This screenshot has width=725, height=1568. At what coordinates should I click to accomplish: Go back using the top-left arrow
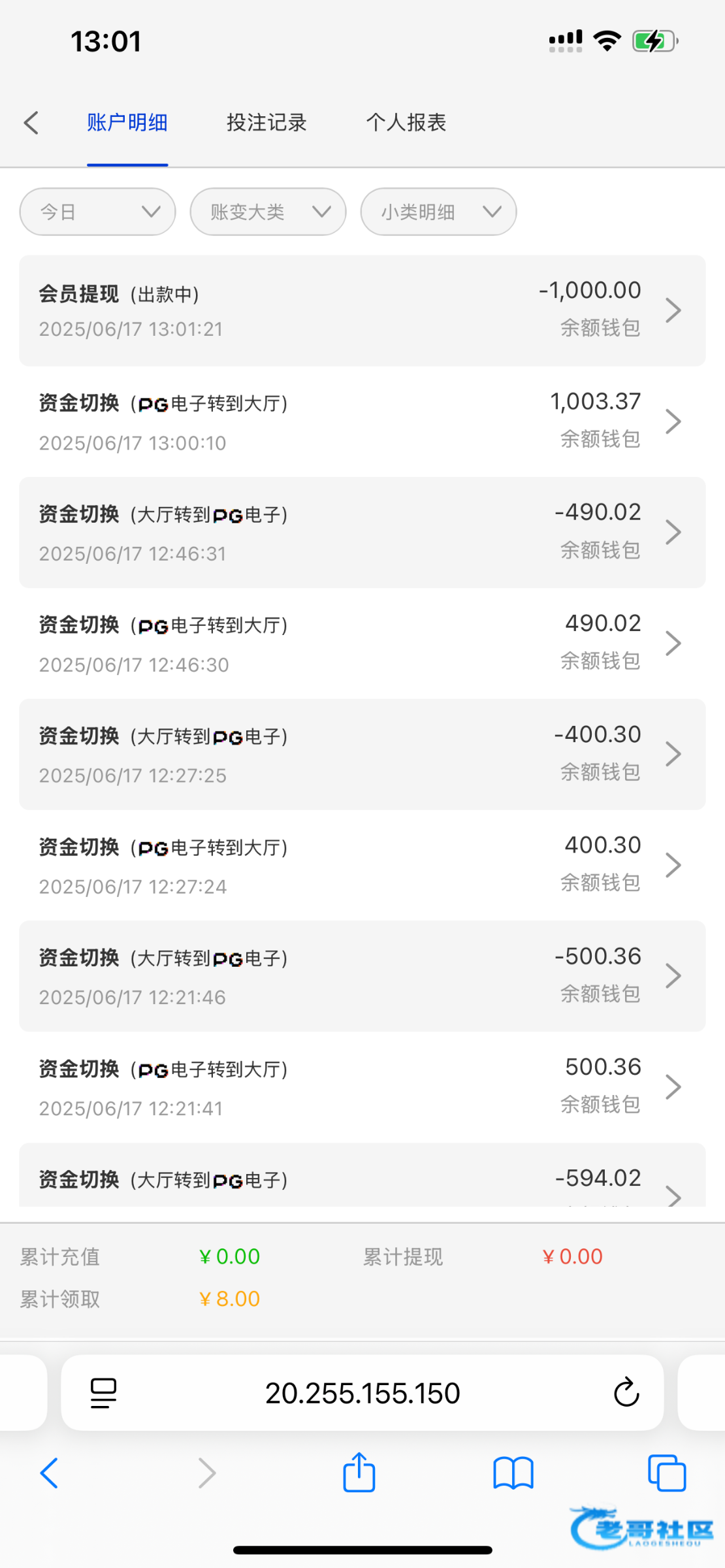point(31,123)
